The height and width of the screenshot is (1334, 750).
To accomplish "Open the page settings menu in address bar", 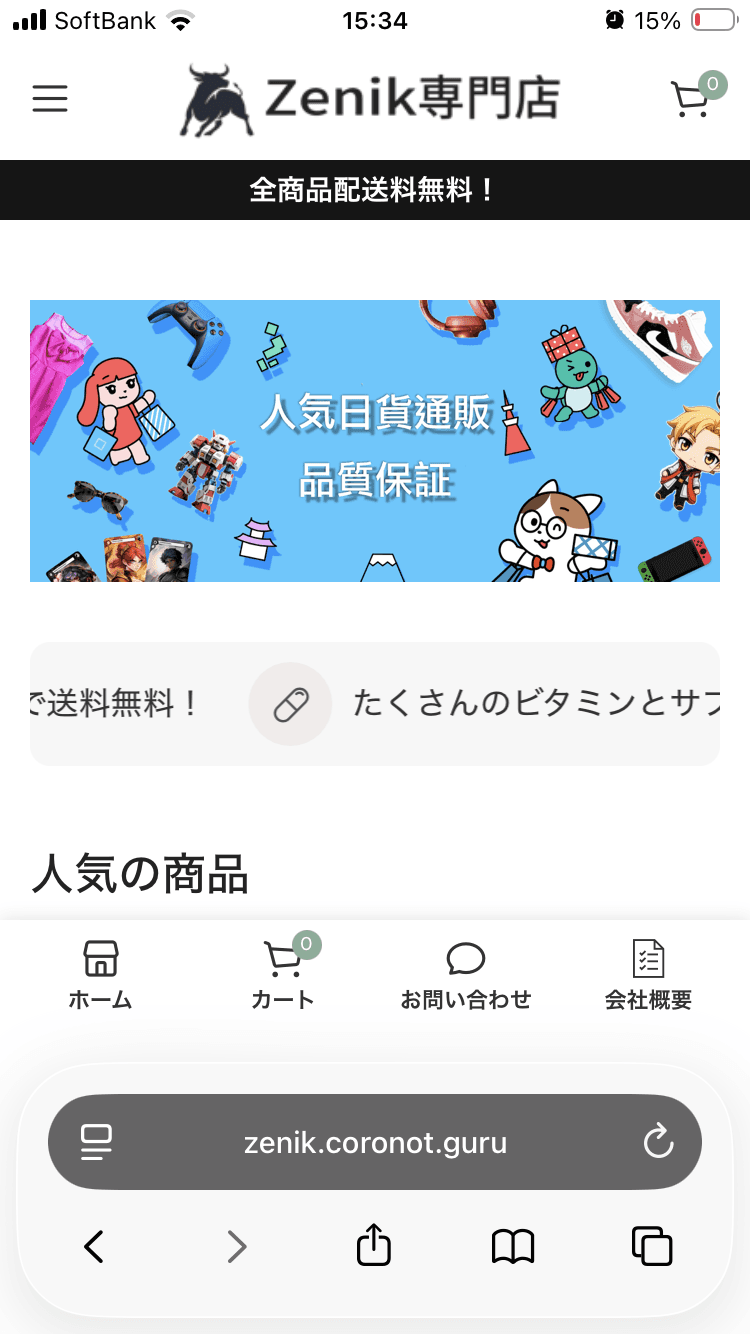I will pos(96,1142).
